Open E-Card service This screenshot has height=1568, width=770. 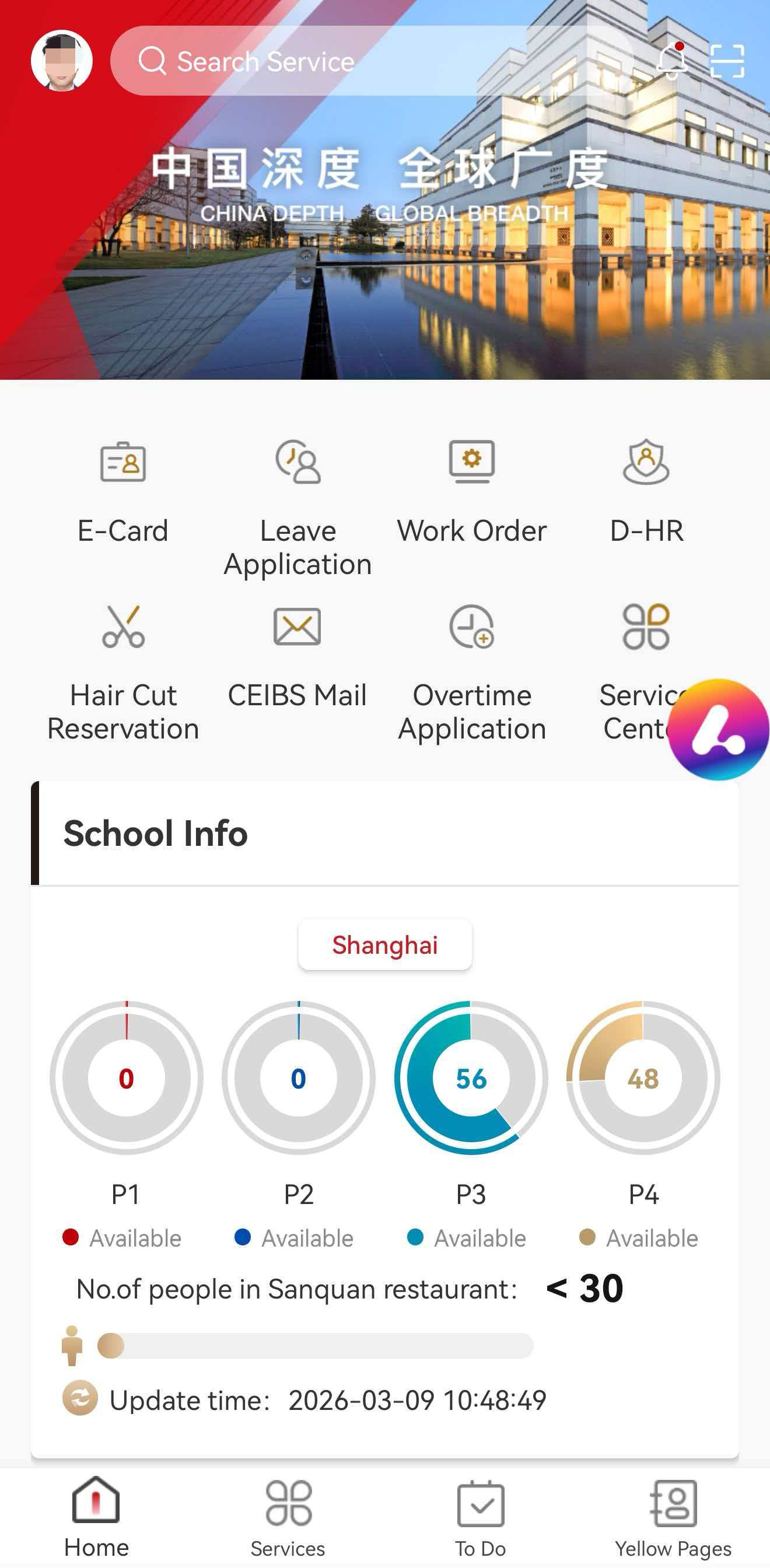click(123, 490)
